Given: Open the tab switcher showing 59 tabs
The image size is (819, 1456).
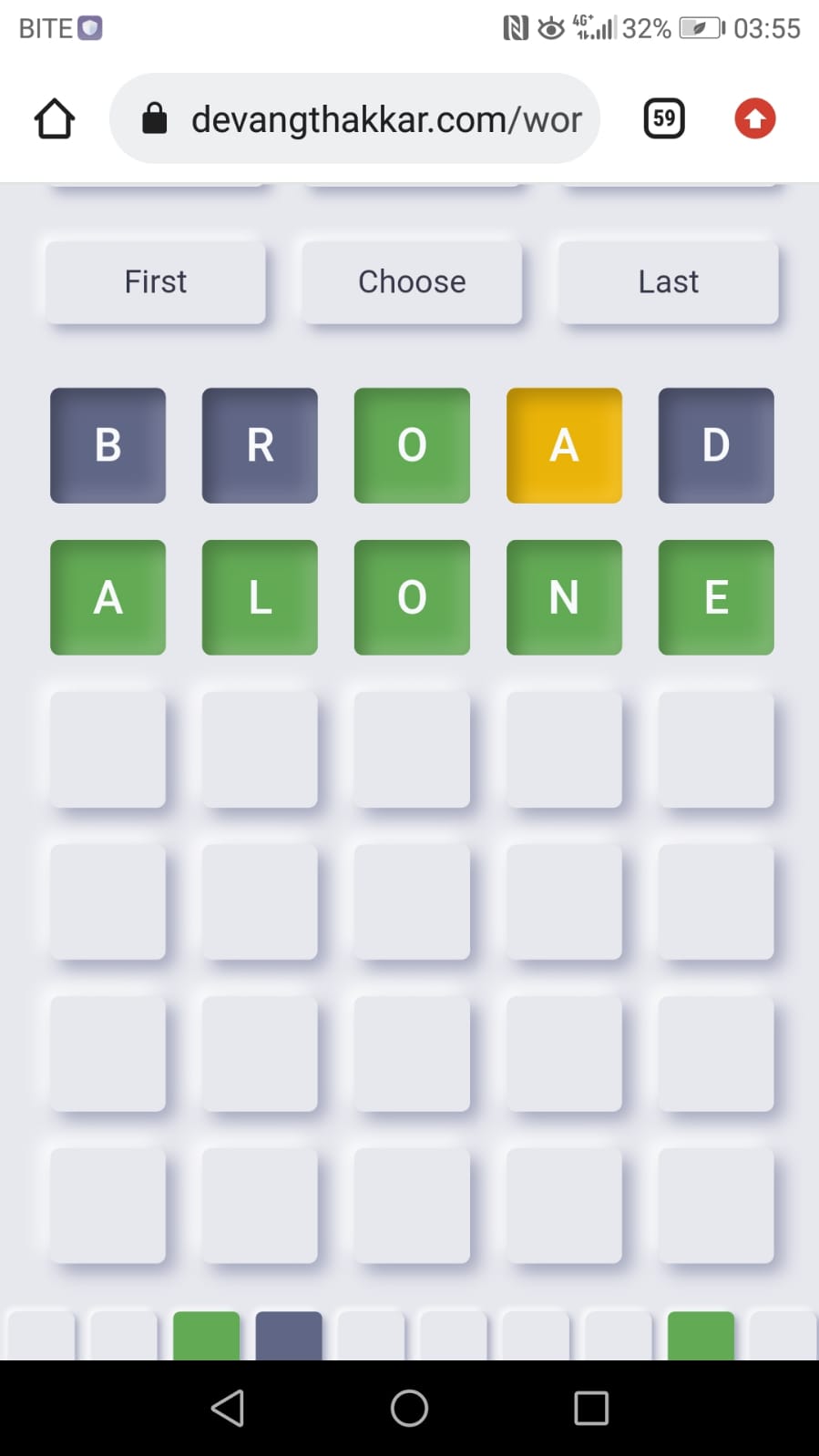Looking at the screenshot, I should [664, 119].
